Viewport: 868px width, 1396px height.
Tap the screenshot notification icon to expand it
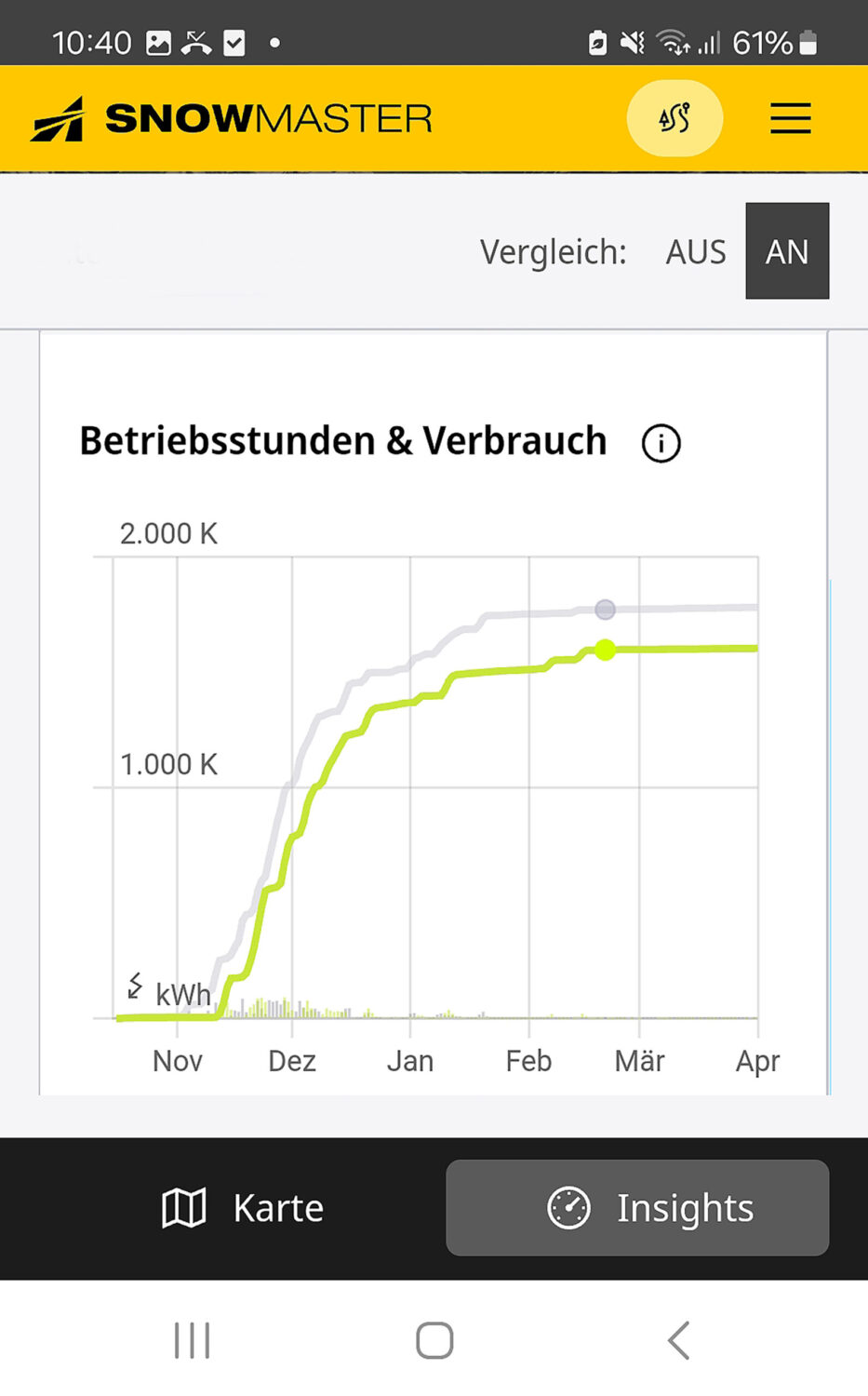point(158,42)
